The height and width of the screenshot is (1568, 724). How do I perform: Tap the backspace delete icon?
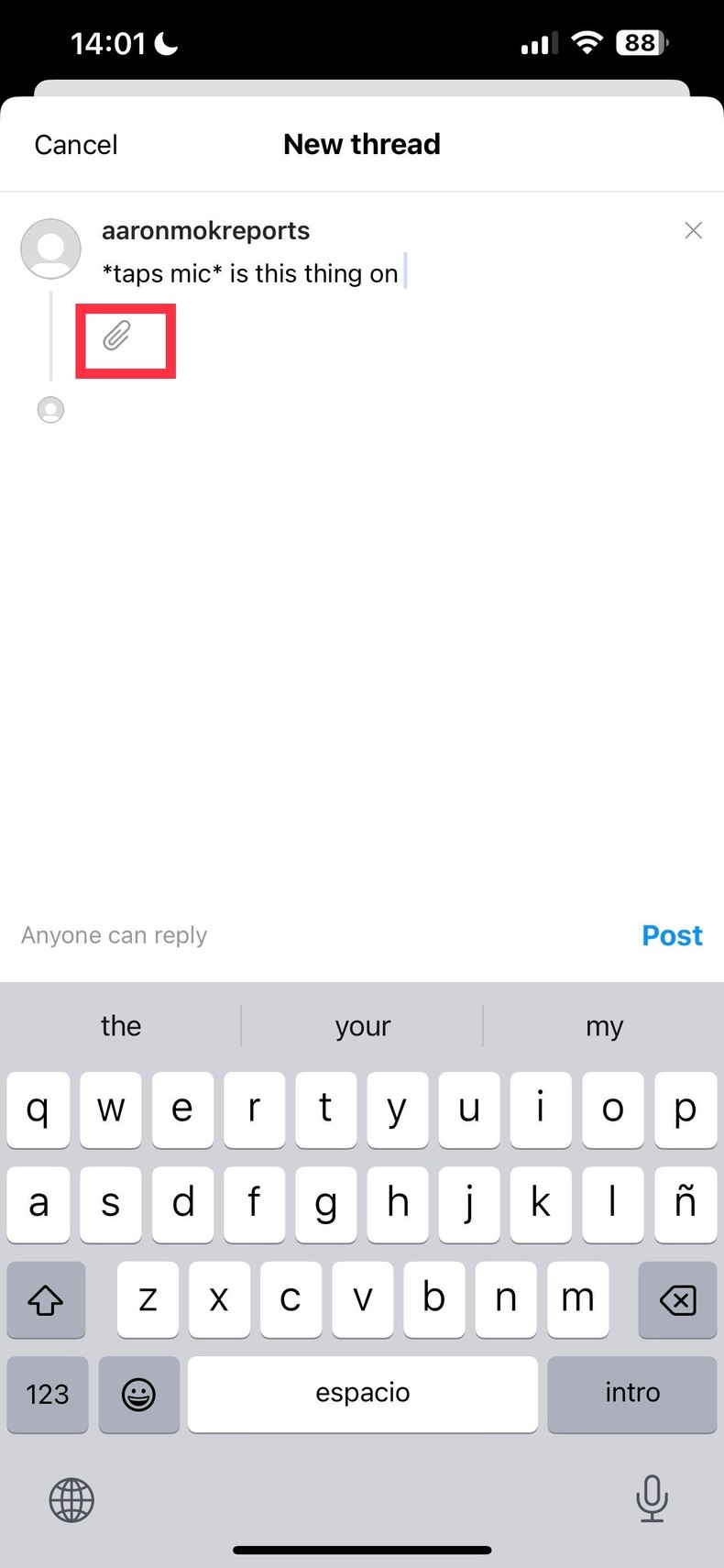677,1299
